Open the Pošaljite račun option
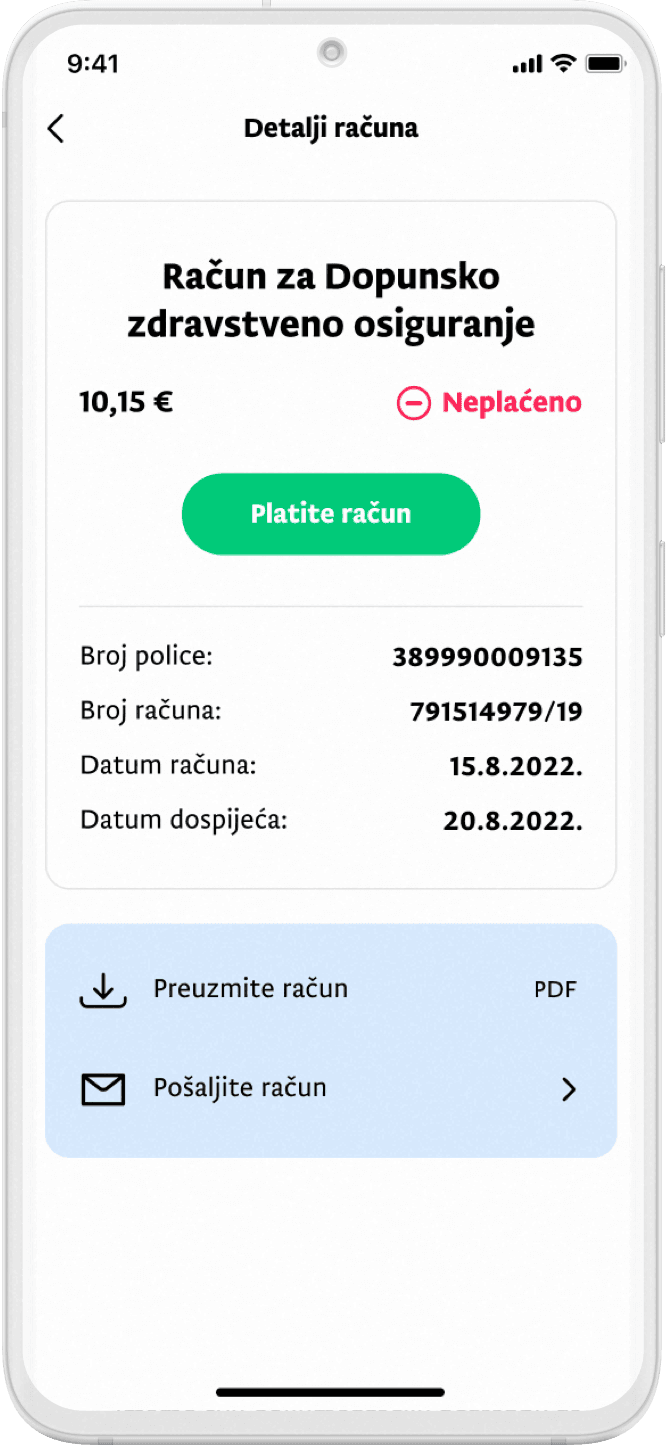Image resolution: width=668 pixels, height=1446 pixels. [x=330, y=1088]
